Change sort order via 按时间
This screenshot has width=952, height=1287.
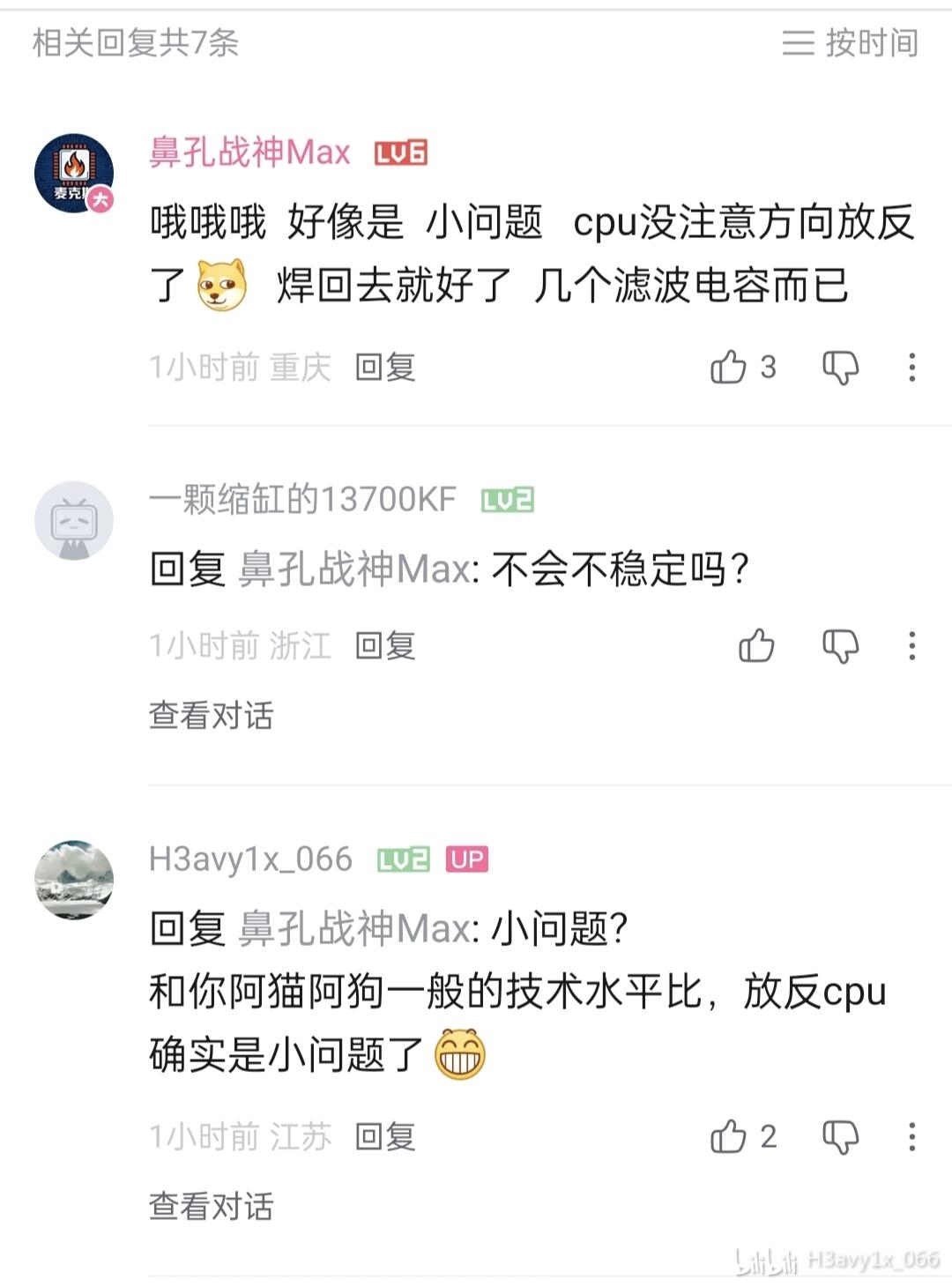pyautogui.click(x=850, y=42)
